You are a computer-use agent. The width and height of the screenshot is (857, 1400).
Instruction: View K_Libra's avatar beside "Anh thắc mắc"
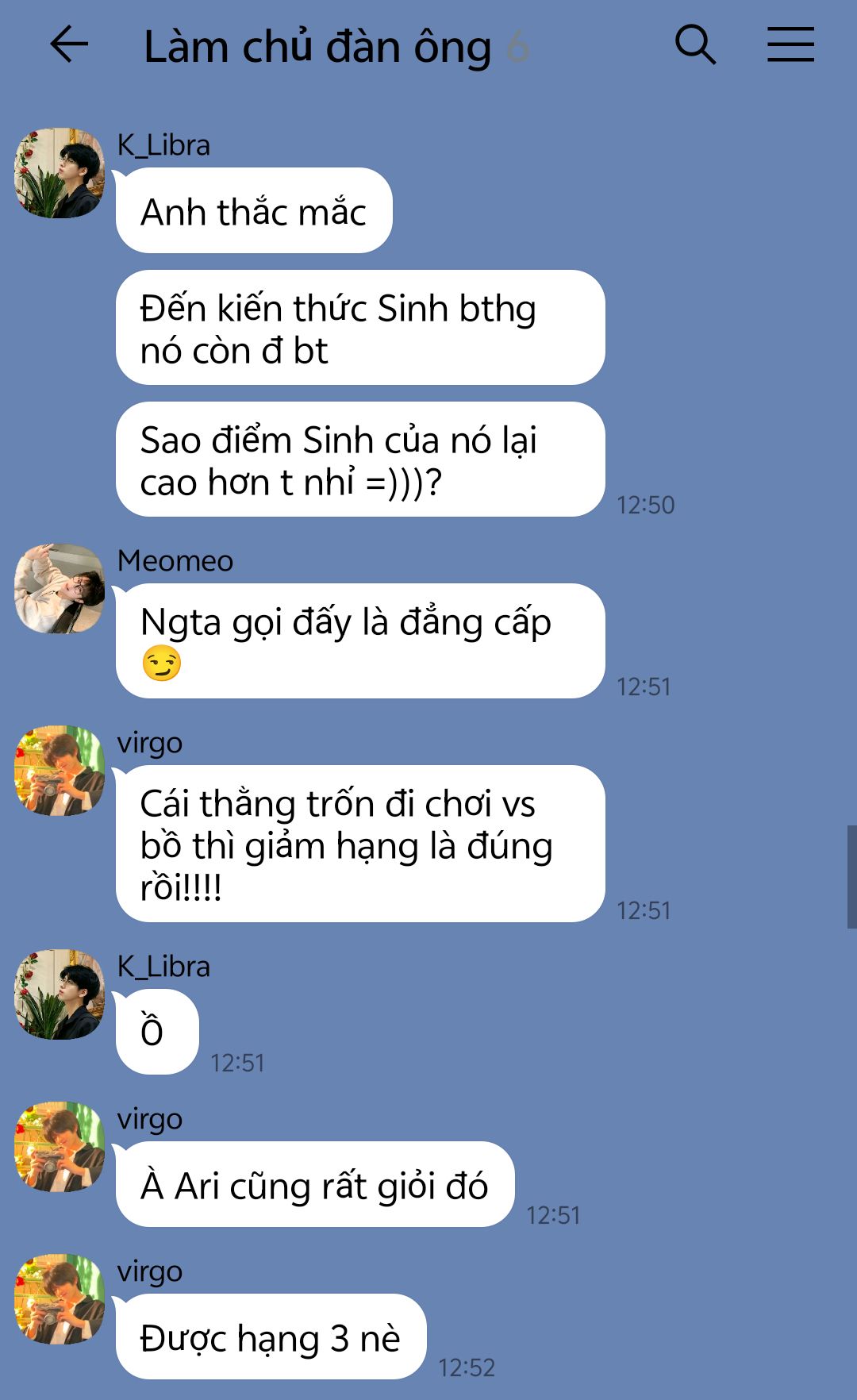pos(60,173)
